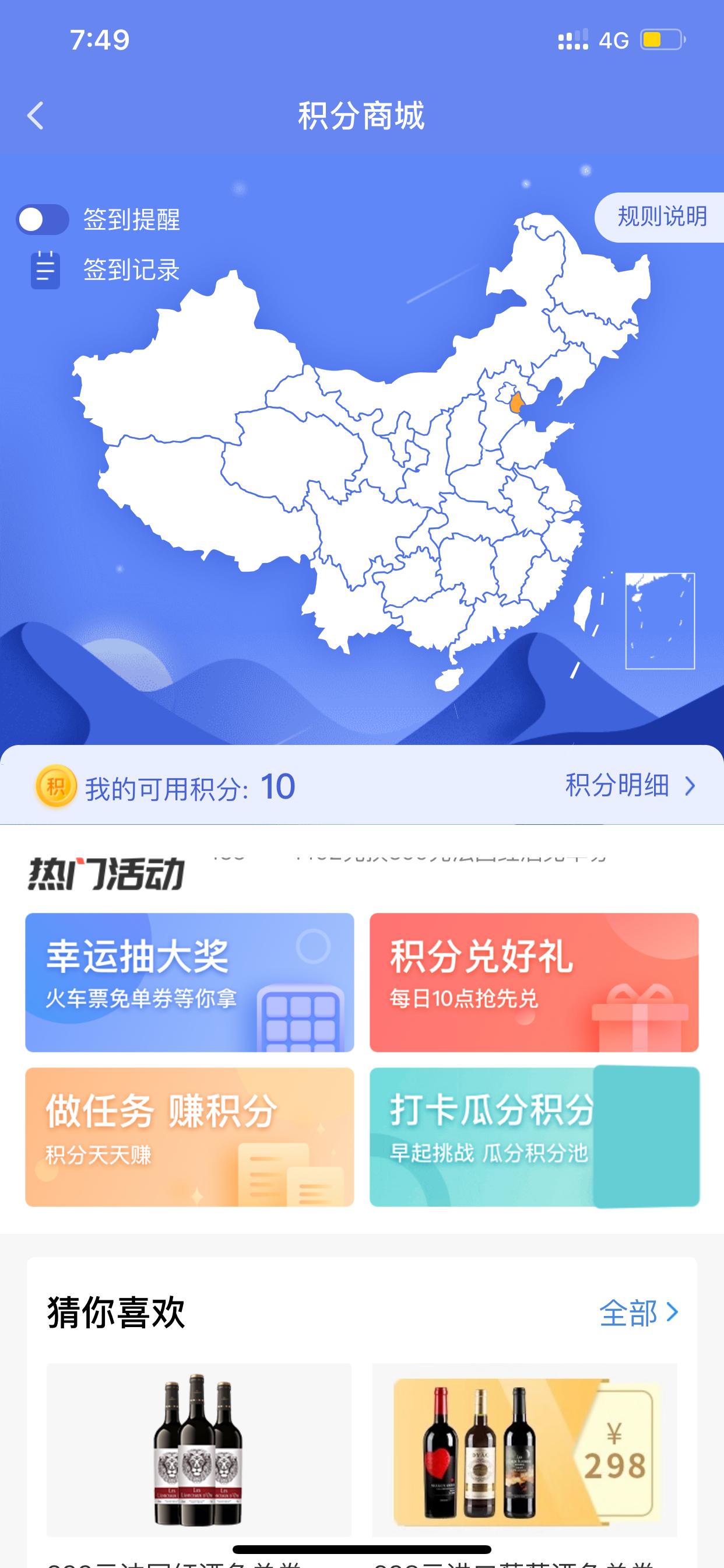Open the 打卡瓜分积分 card
The height and width of the screenshot is (1568, 724).
click(533, 1136)
